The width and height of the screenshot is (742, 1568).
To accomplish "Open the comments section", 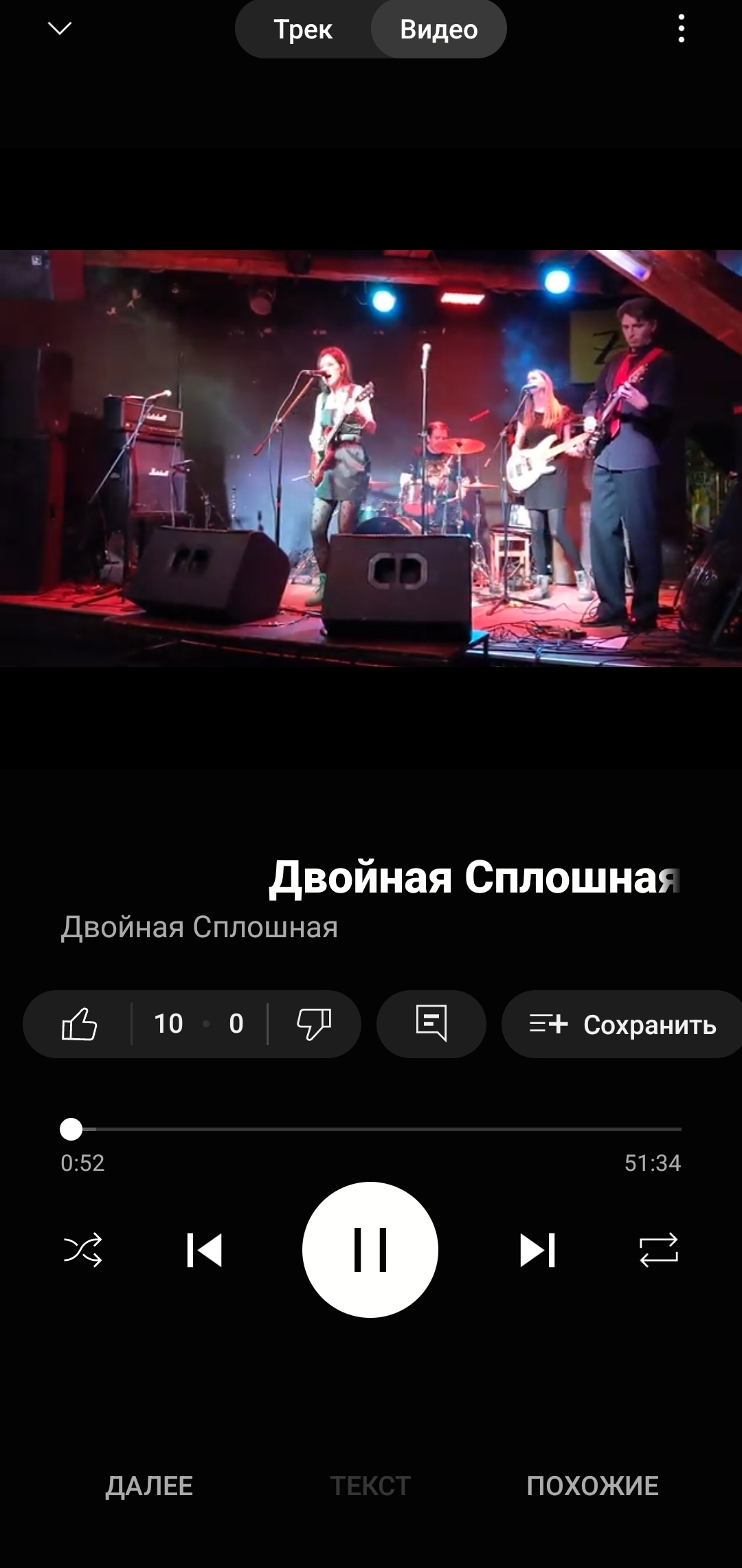I will pyautogui.click(x=431, y=1024).
